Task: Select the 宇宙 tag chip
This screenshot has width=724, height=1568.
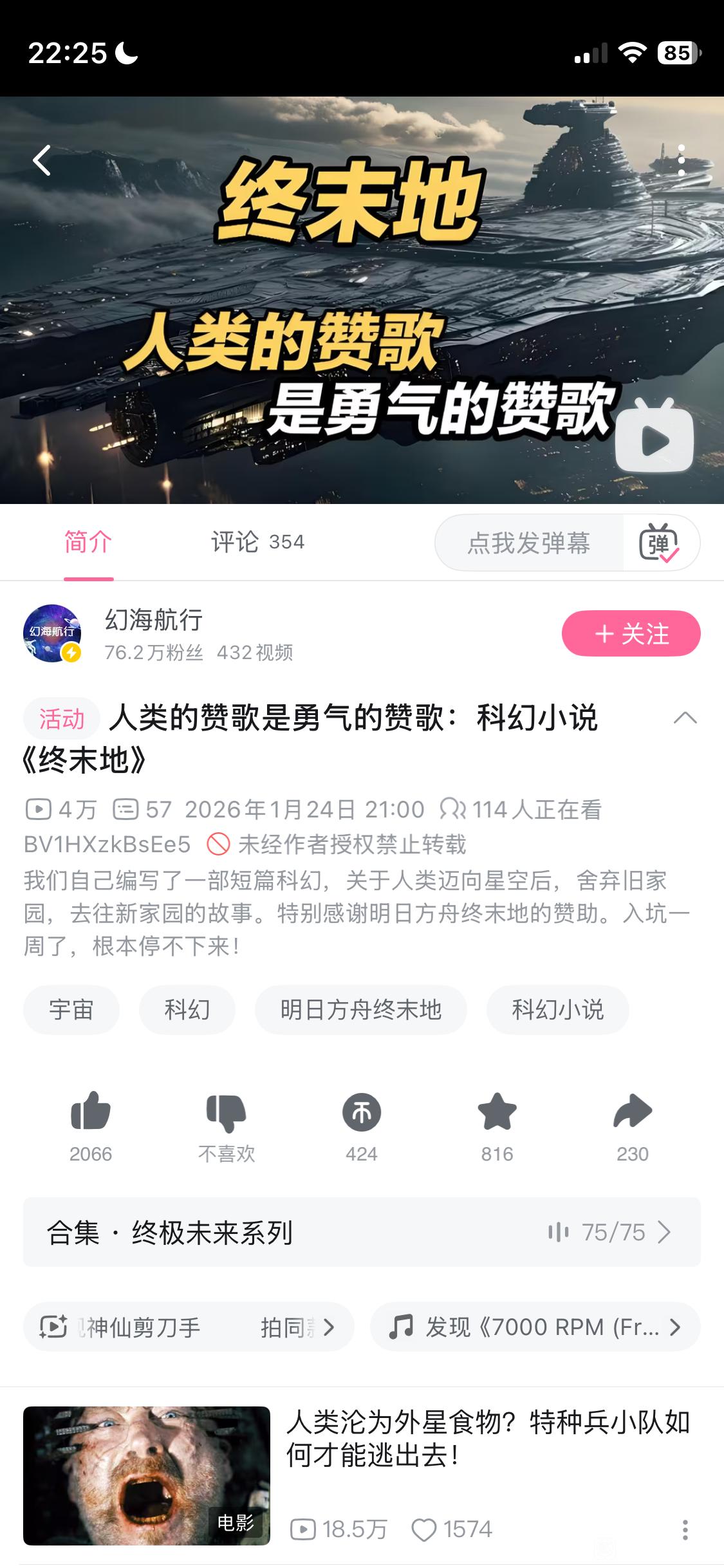Action: (71, 1009)
